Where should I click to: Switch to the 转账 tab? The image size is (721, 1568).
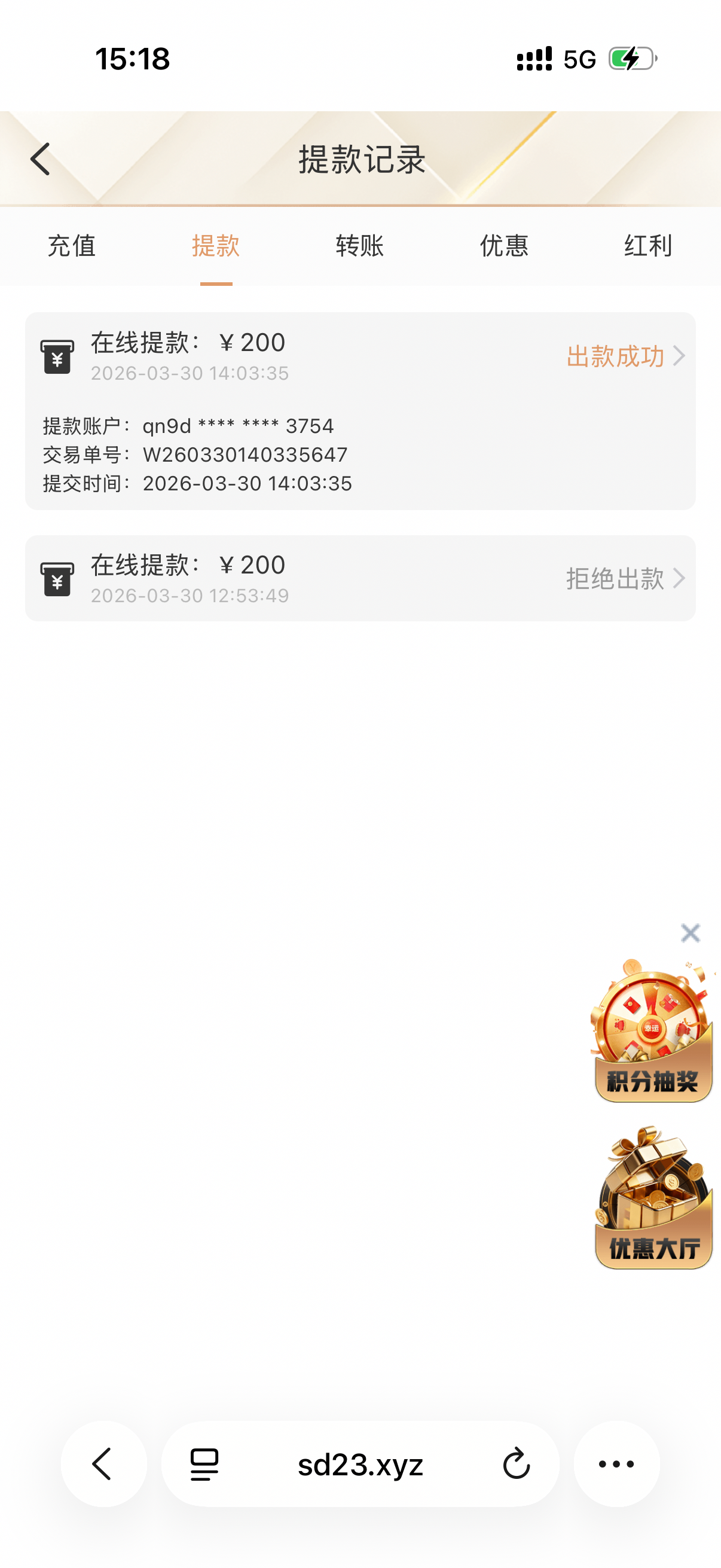coord(359,246)
